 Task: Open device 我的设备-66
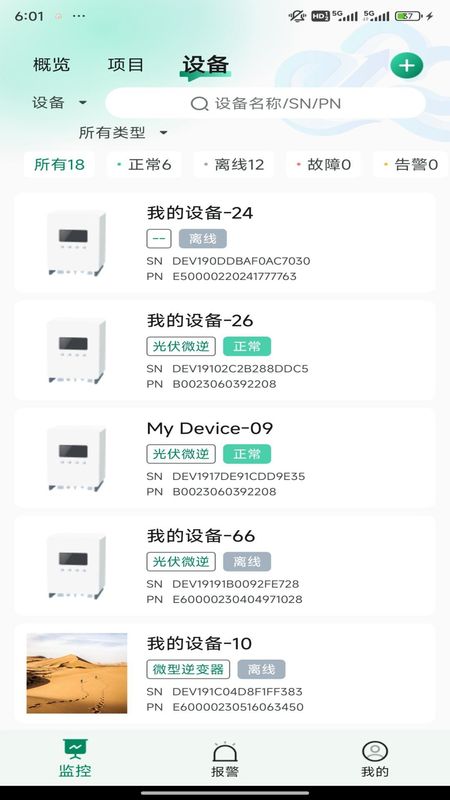[x=224, y=565]
